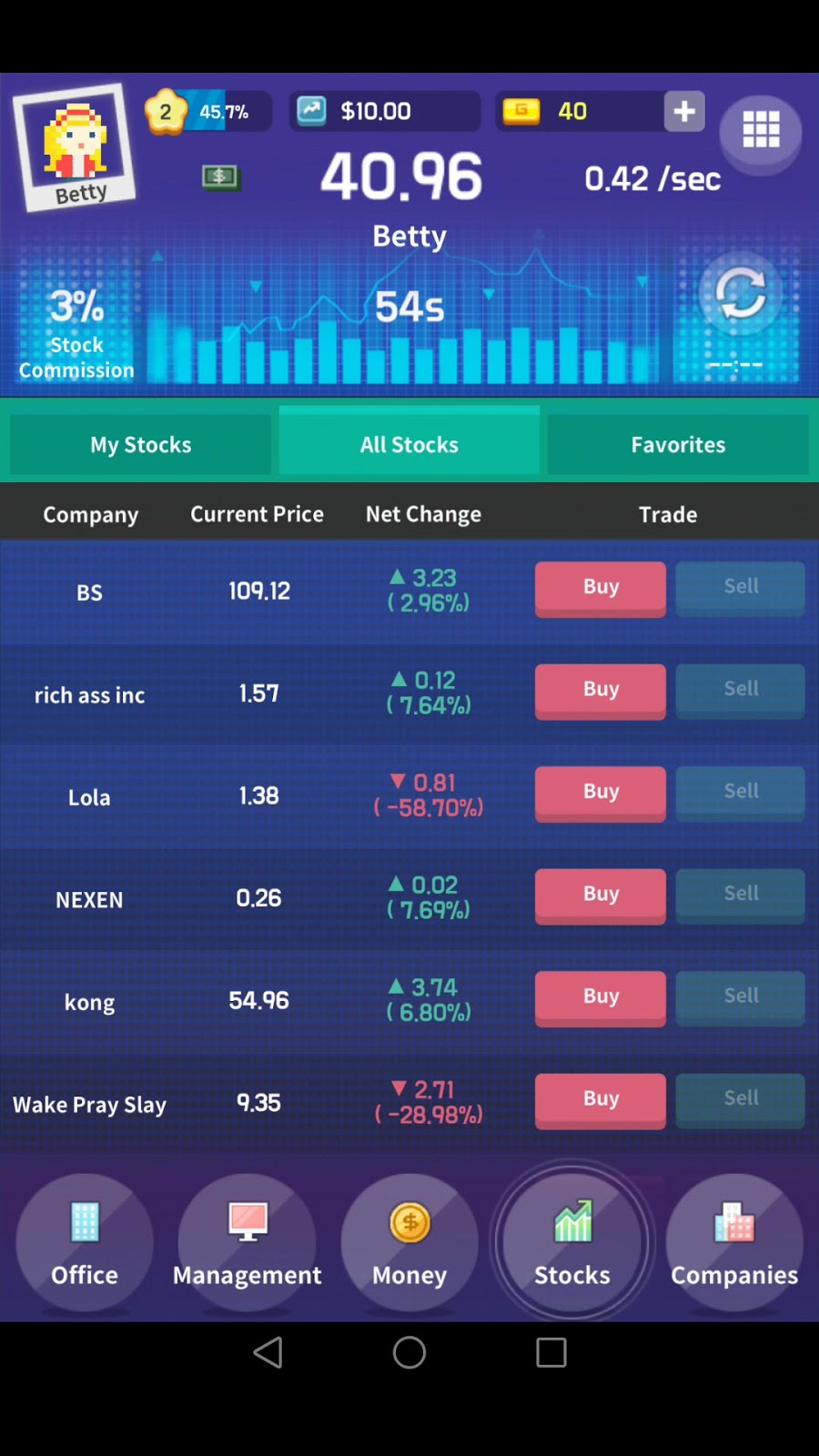
Task: Open the Stocks section
Action: pos(572,1243)
